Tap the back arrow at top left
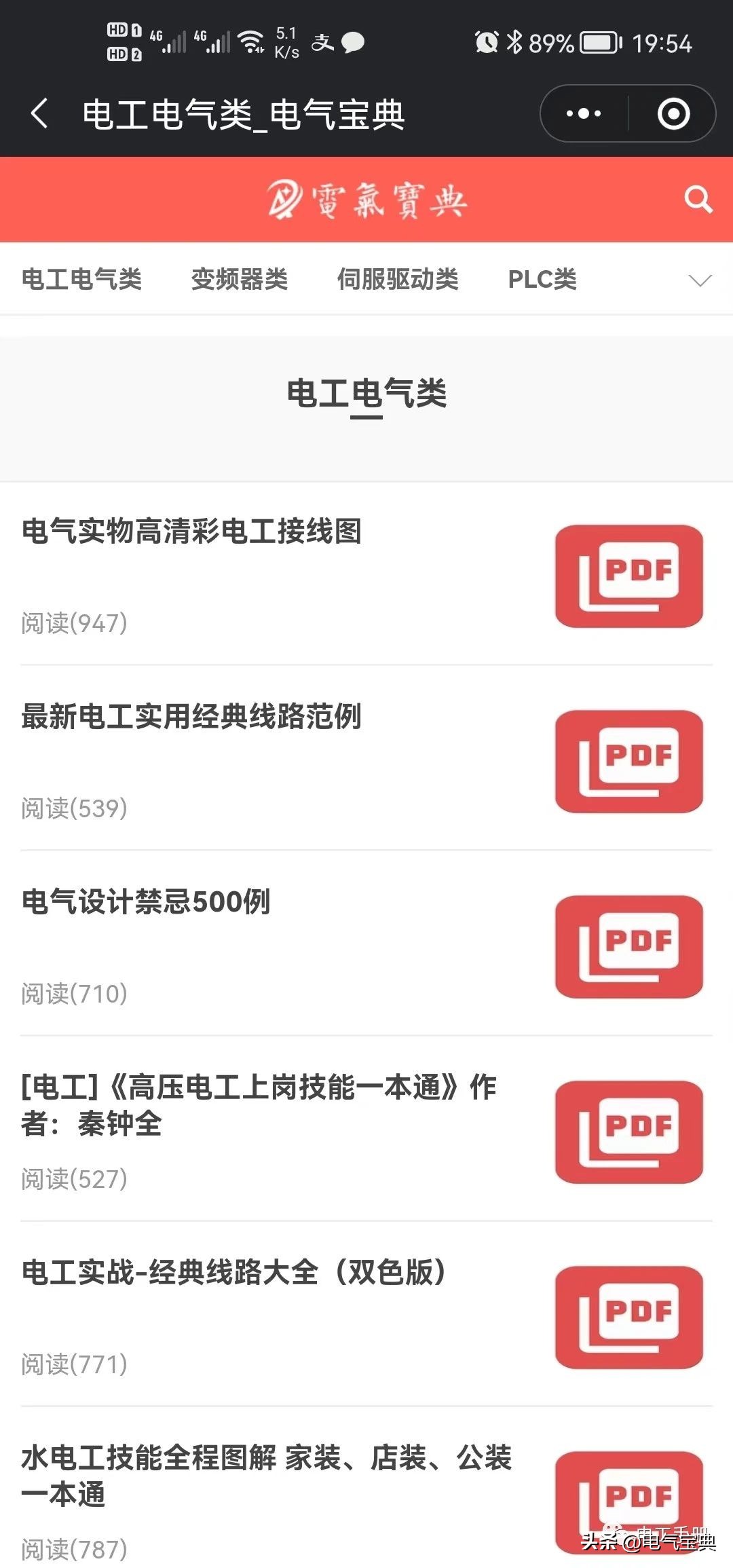733x1568 pixels. click(x=39, y=113)
